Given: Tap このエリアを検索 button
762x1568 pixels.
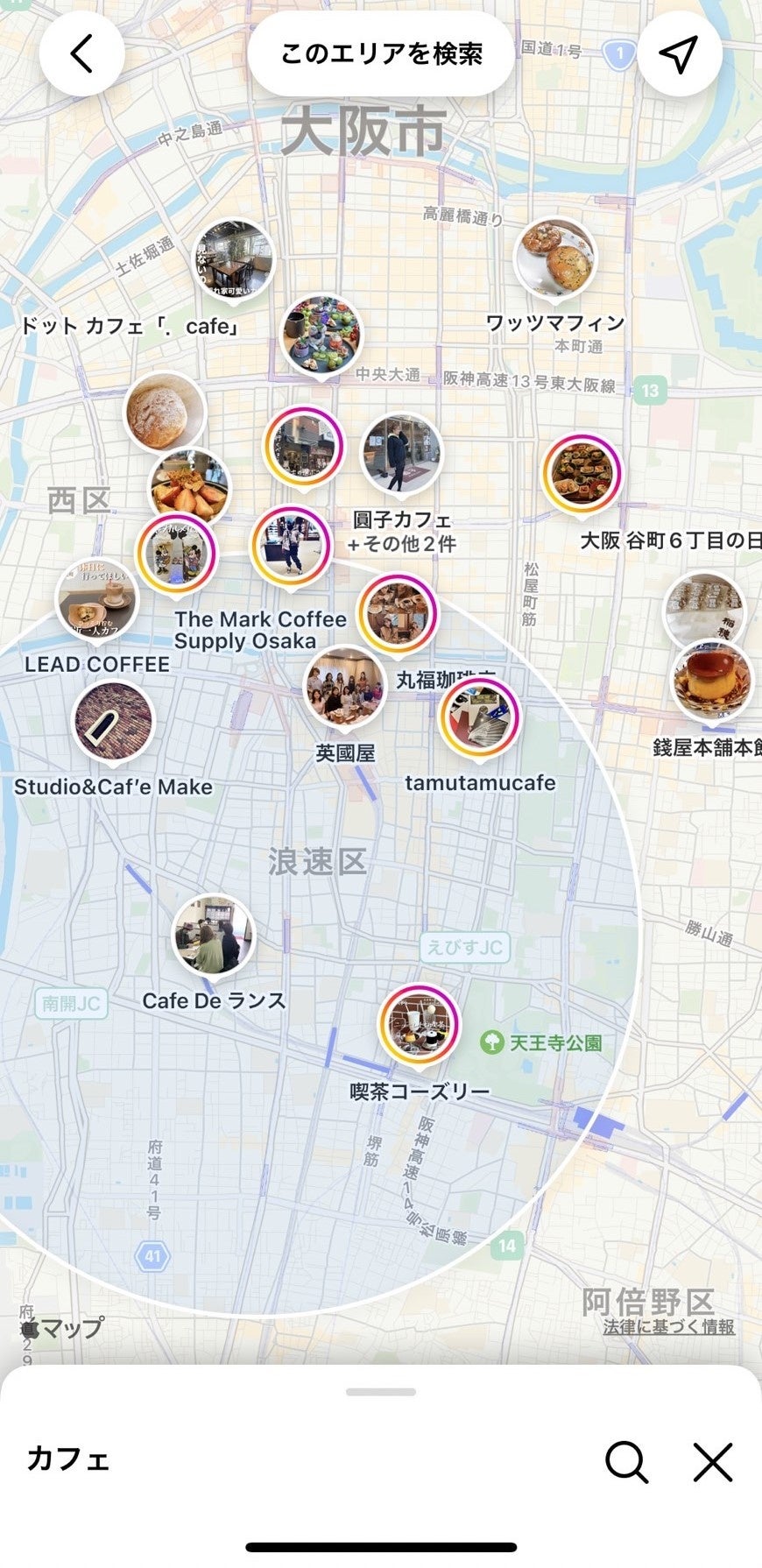Looking at the screenshot, I should click(x=381, y=54).
